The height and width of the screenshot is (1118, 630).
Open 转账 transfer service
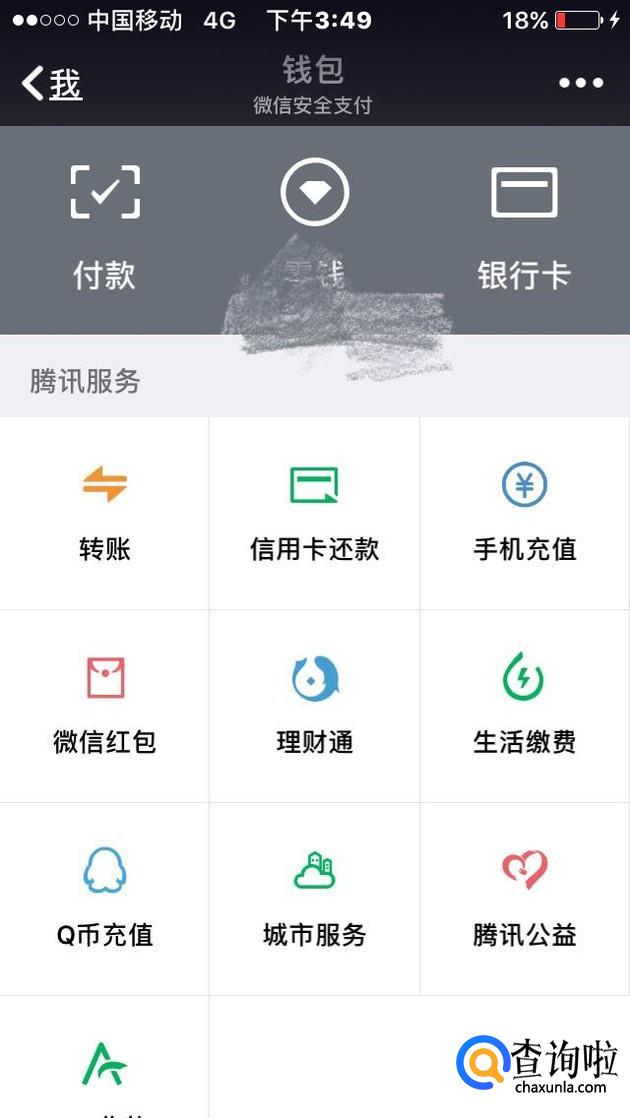point(105,512)
